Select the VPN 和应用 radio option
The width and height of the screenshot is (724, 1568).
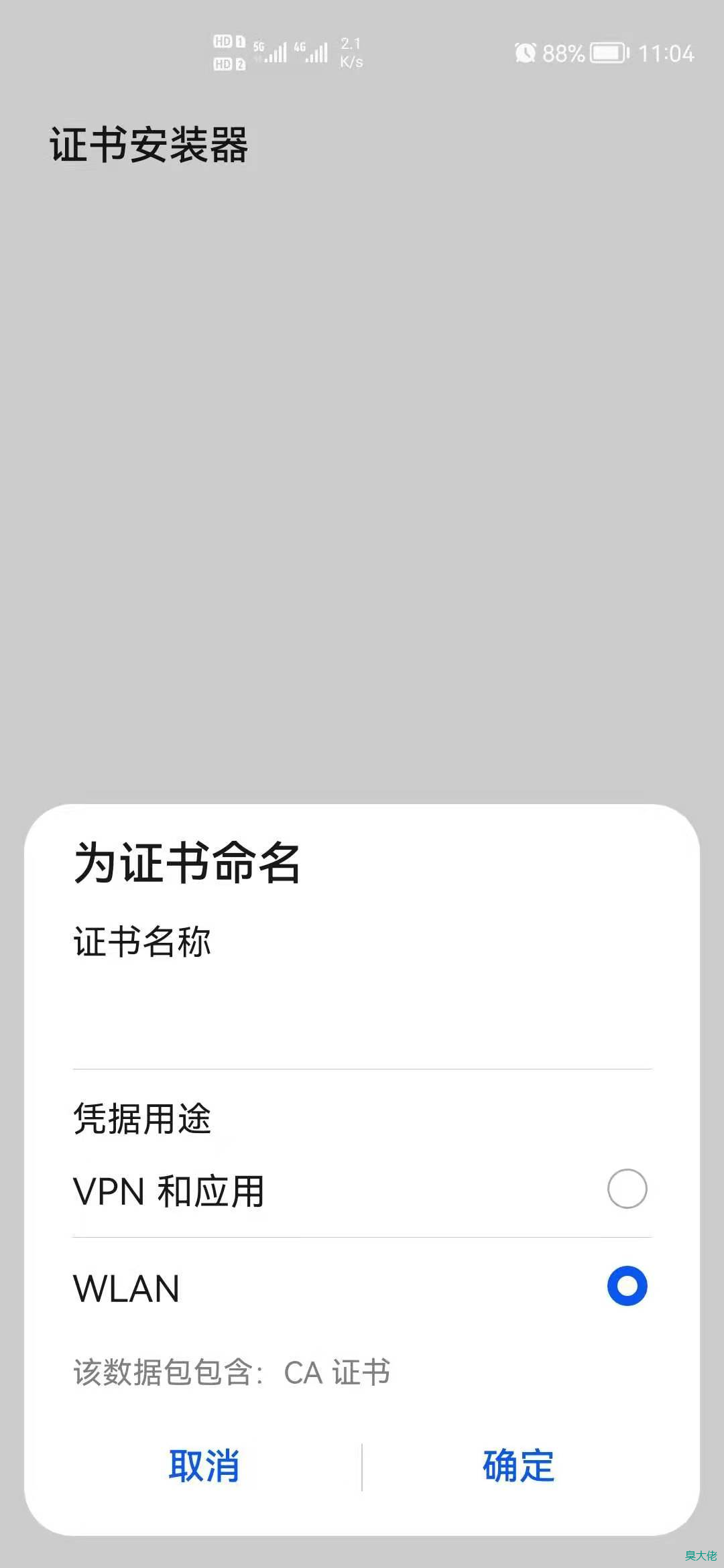point(627,1189)
